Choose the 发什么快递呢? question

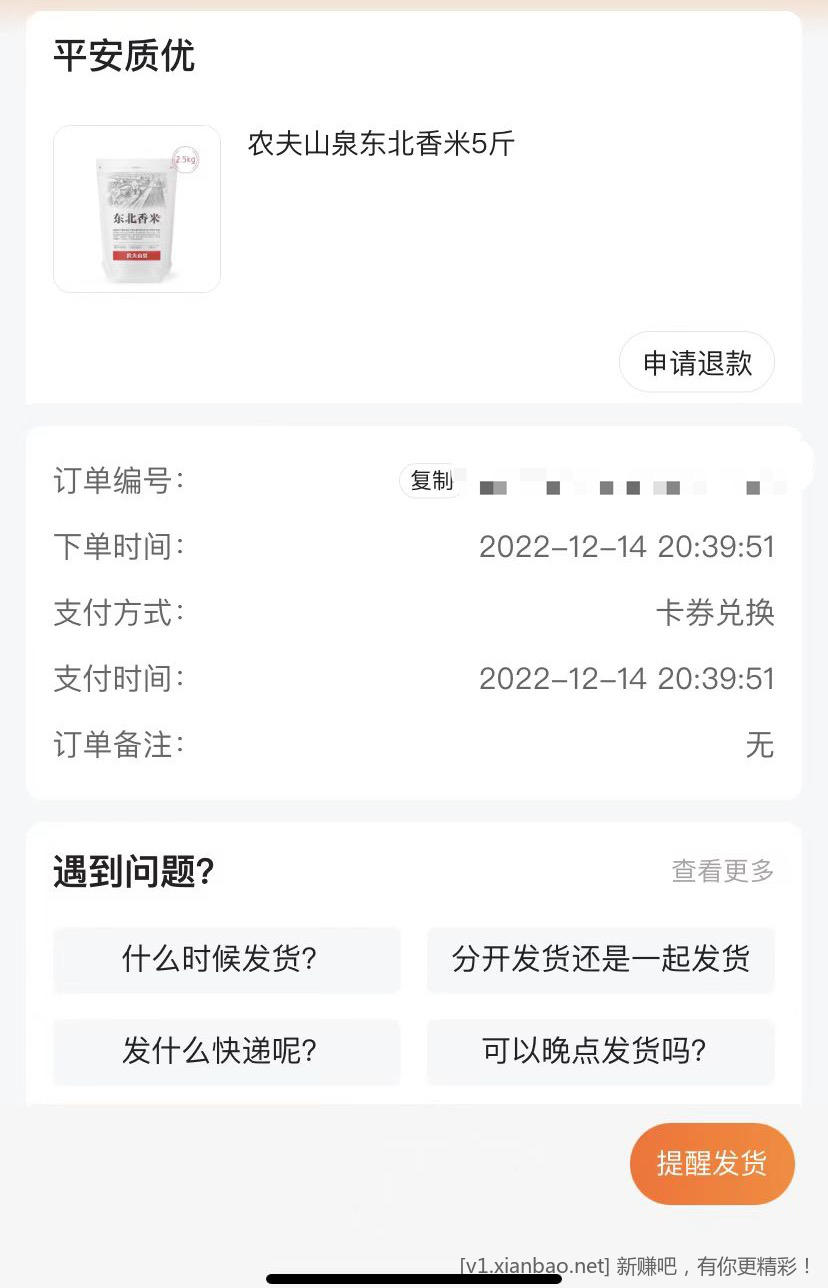[x=226, y=1052]
